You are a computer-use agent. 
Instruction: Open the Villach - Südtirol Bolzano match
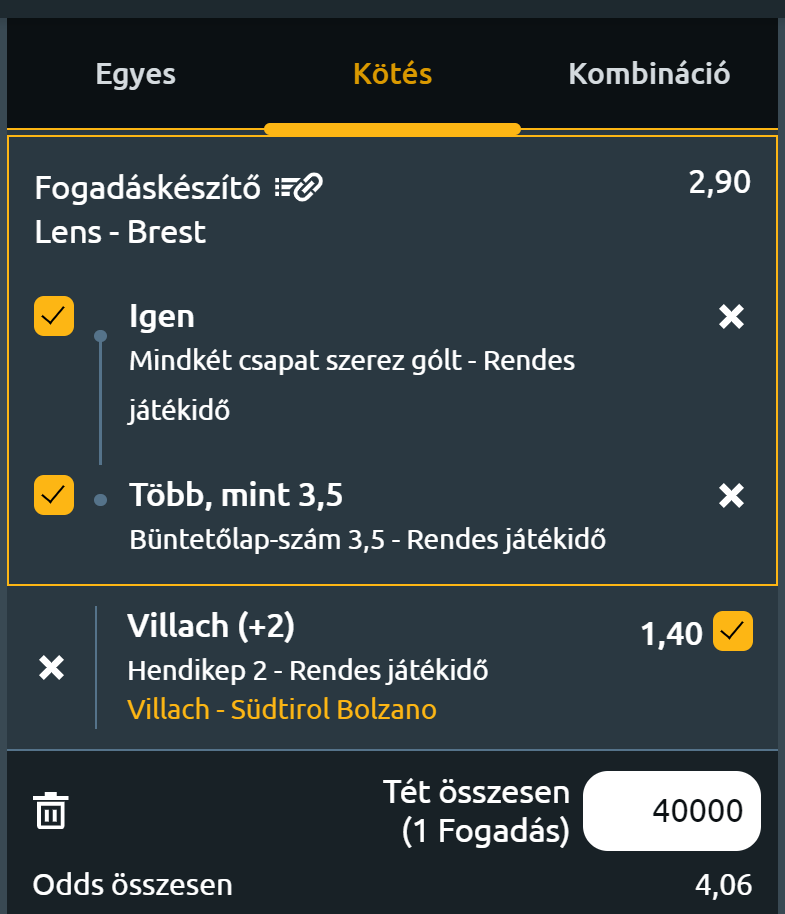pos(282,710)
